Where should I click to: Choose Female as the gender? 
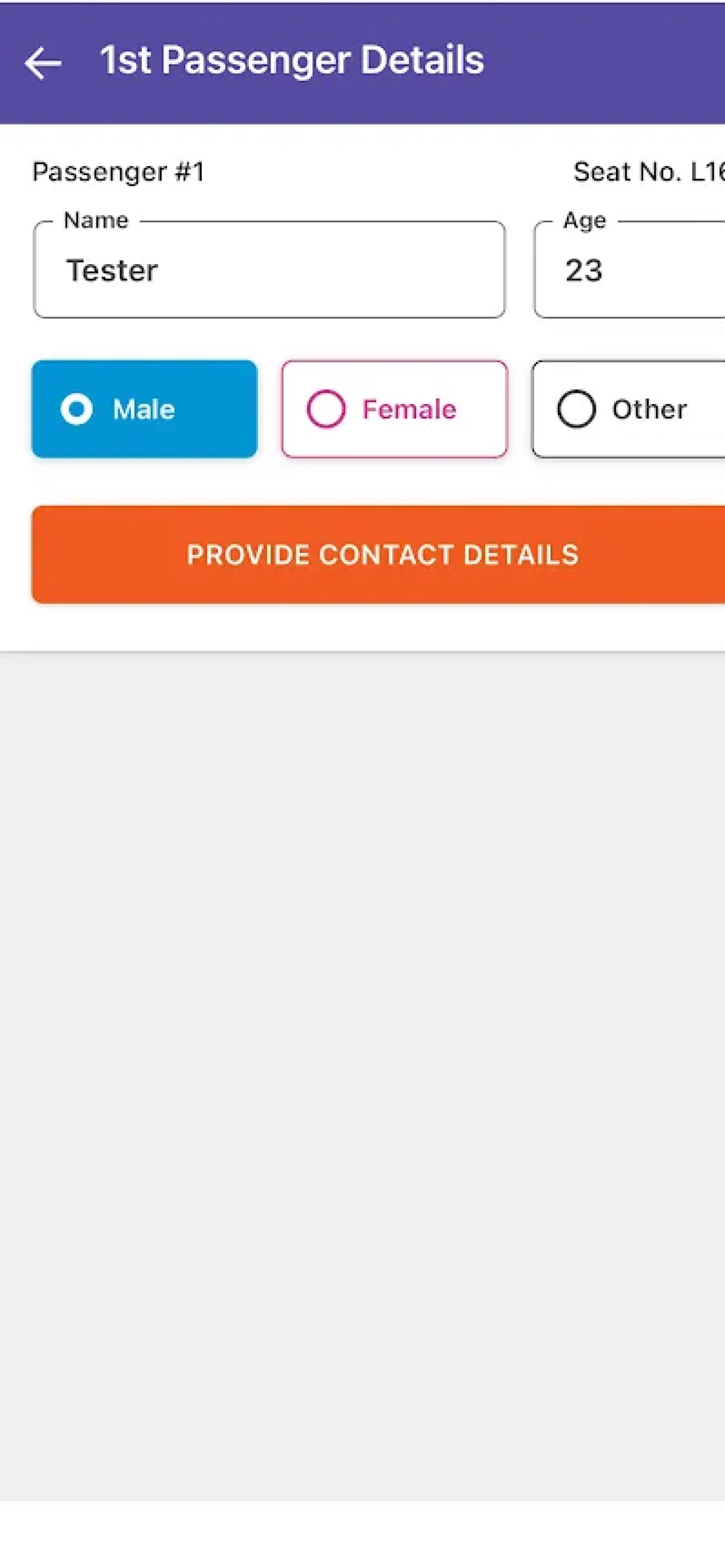point(395,409)
